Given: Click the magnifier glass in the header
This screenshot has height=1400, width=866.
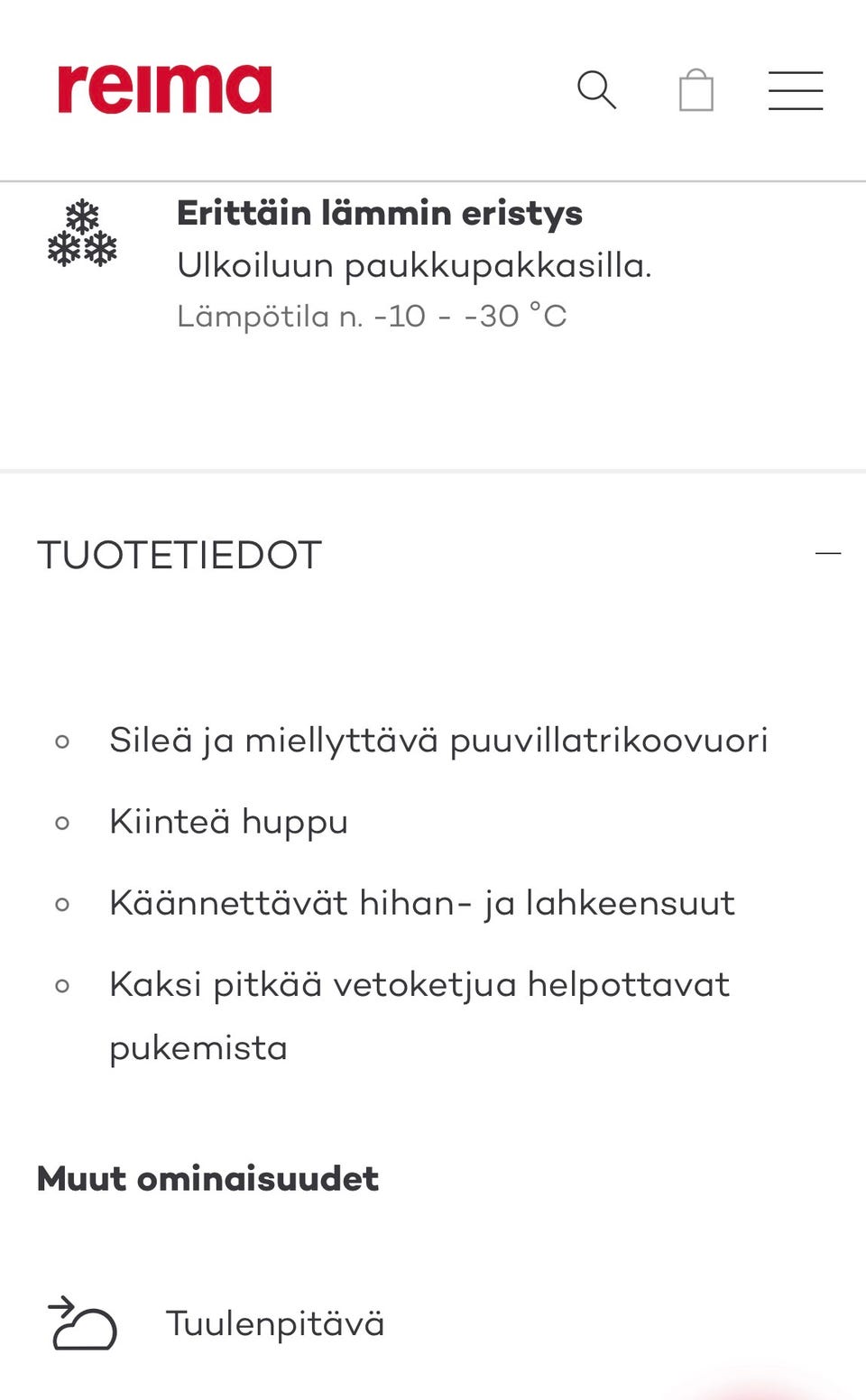Looking at the screenshot, I should point(597,90).
